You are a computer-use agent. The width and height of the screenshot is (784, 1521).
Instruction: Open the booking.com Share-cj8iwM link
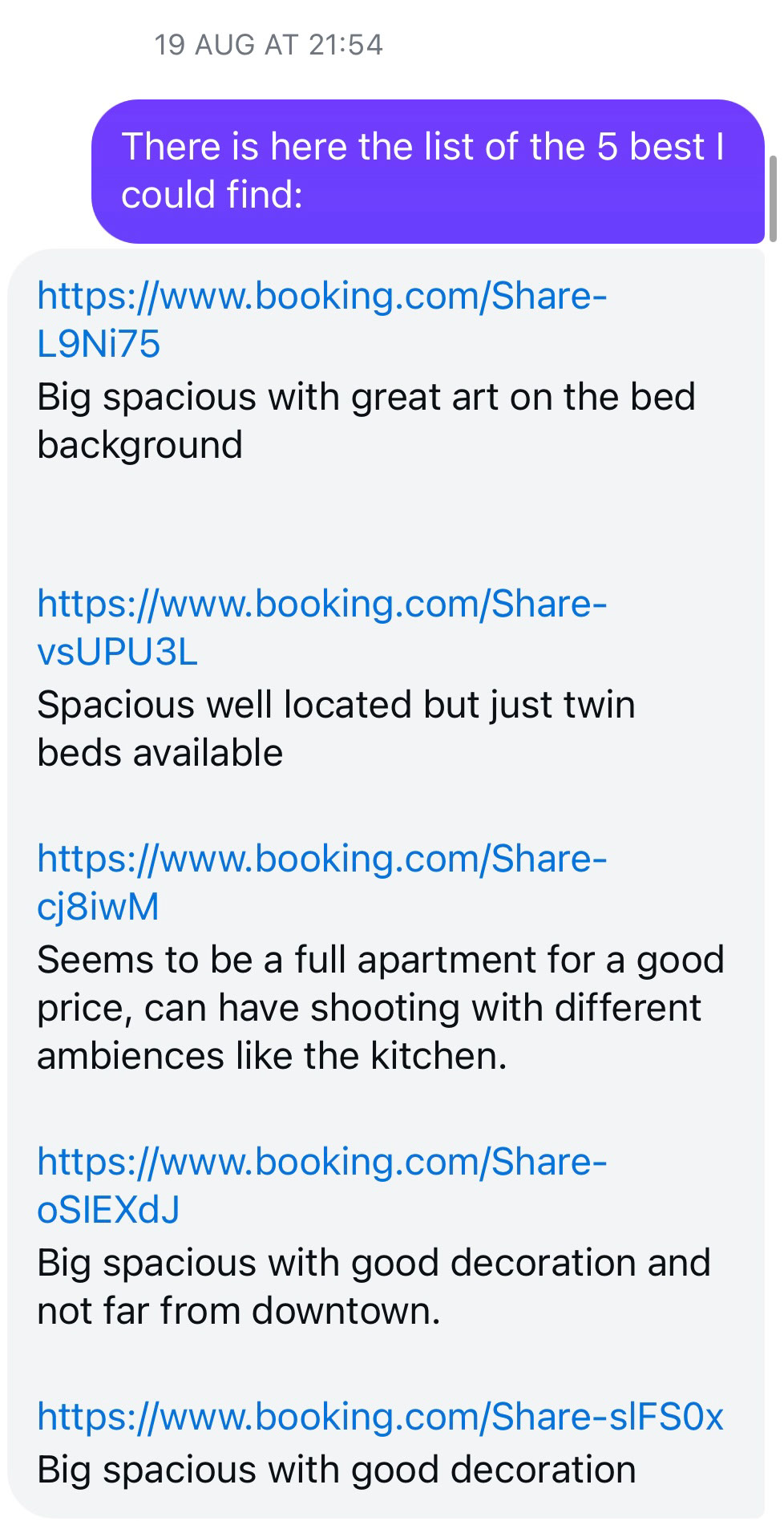click(321, 883)
